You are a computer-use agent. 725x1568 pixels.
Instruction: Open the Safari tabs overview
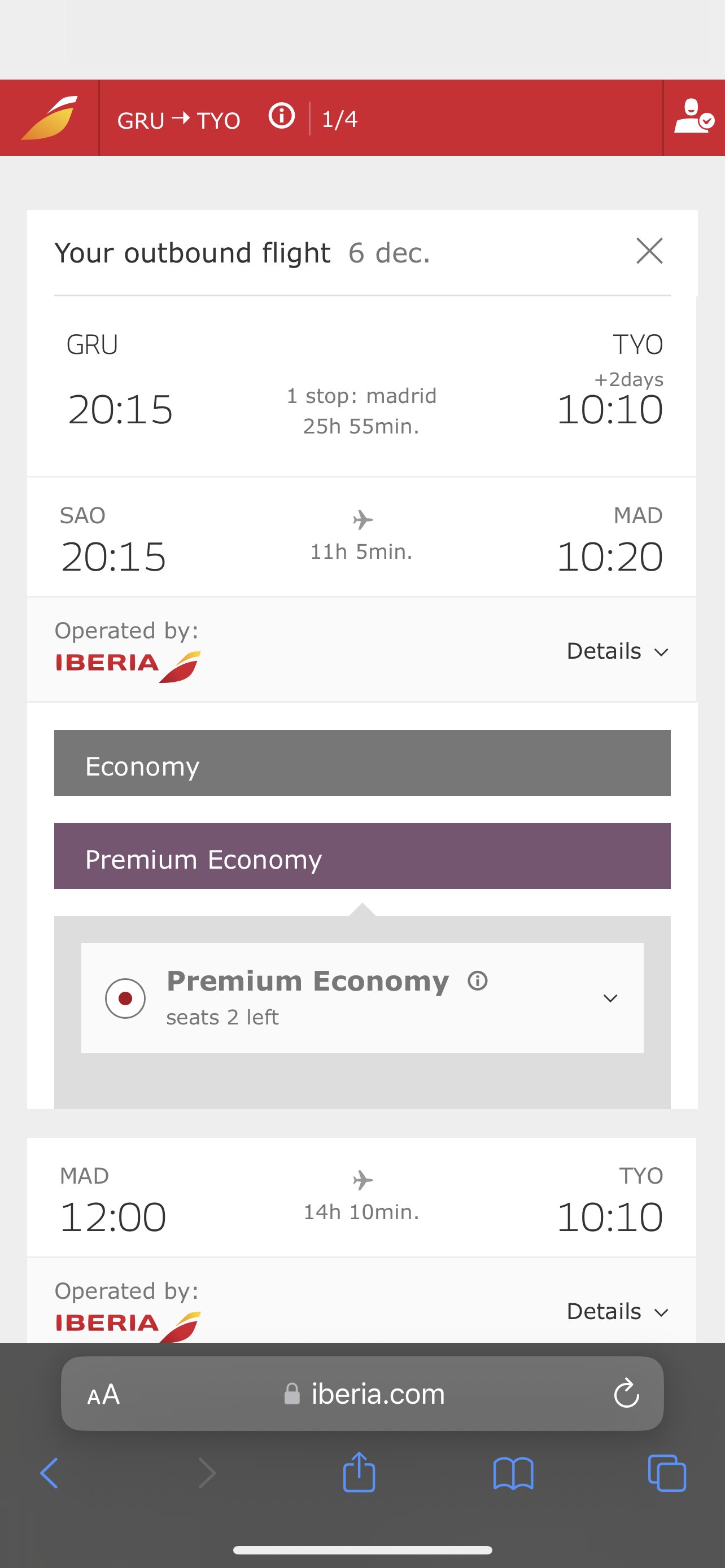667,1473
